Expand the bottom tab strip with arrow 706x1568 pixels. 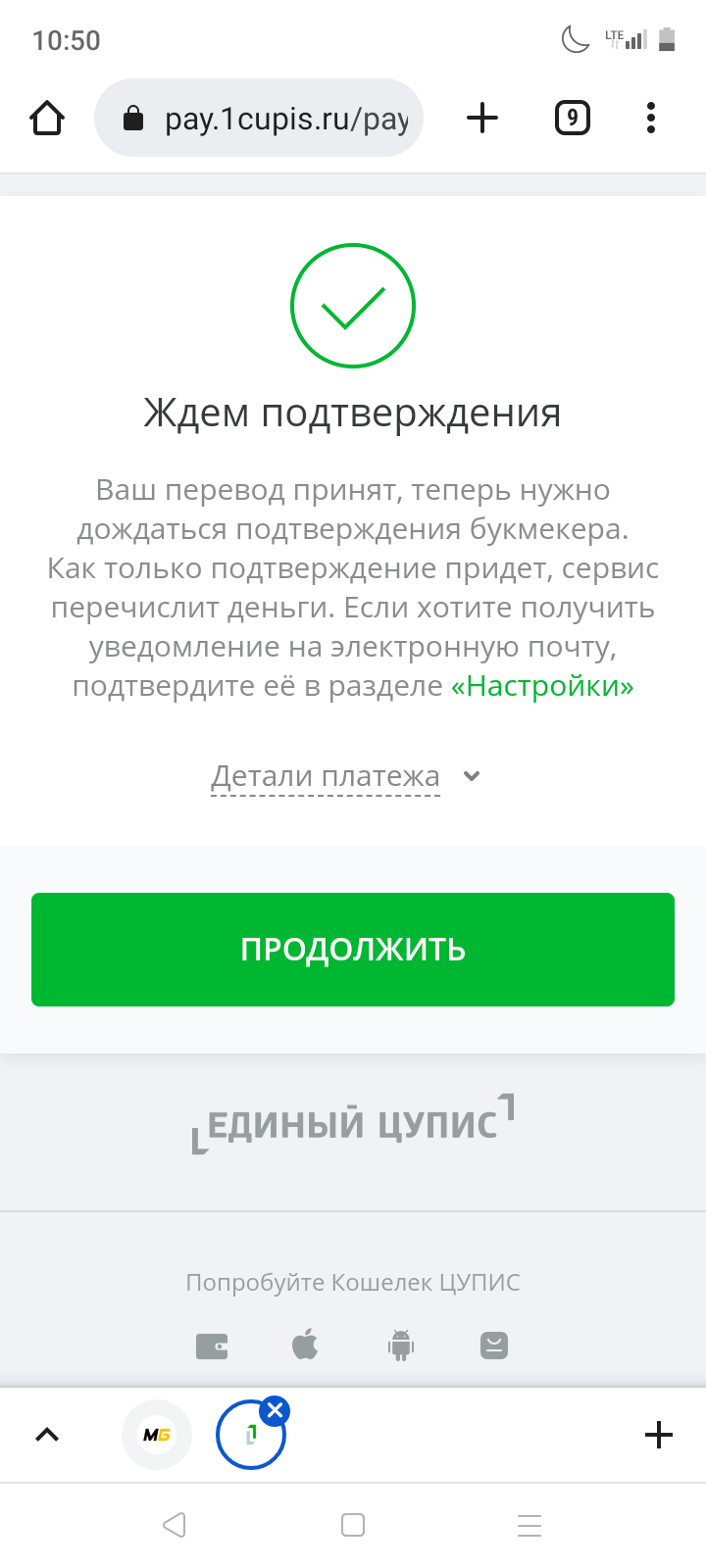pos(47,1435)
